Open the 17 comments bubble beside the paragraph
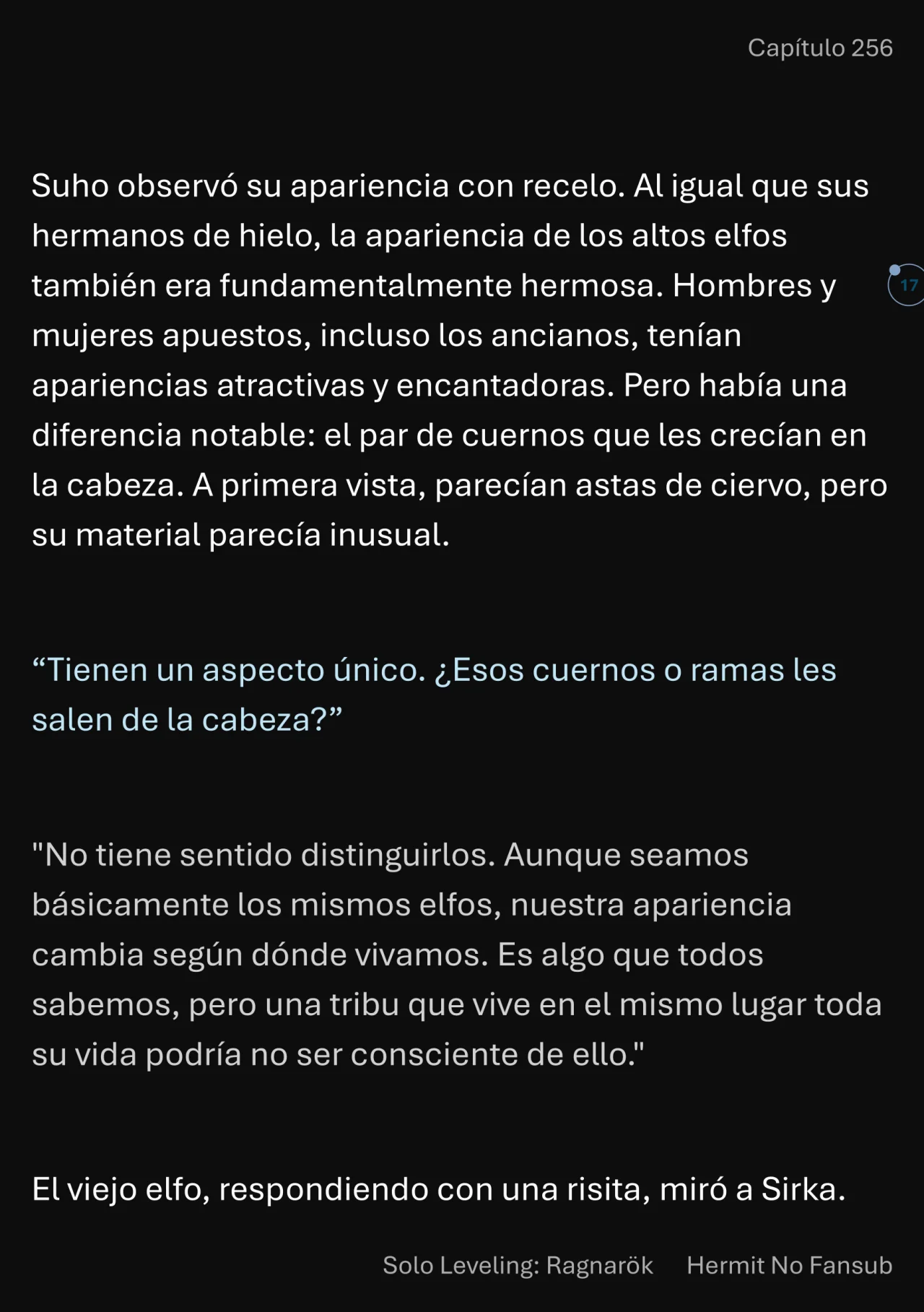This screenshot has width=924, height=1312. point(908,285)
